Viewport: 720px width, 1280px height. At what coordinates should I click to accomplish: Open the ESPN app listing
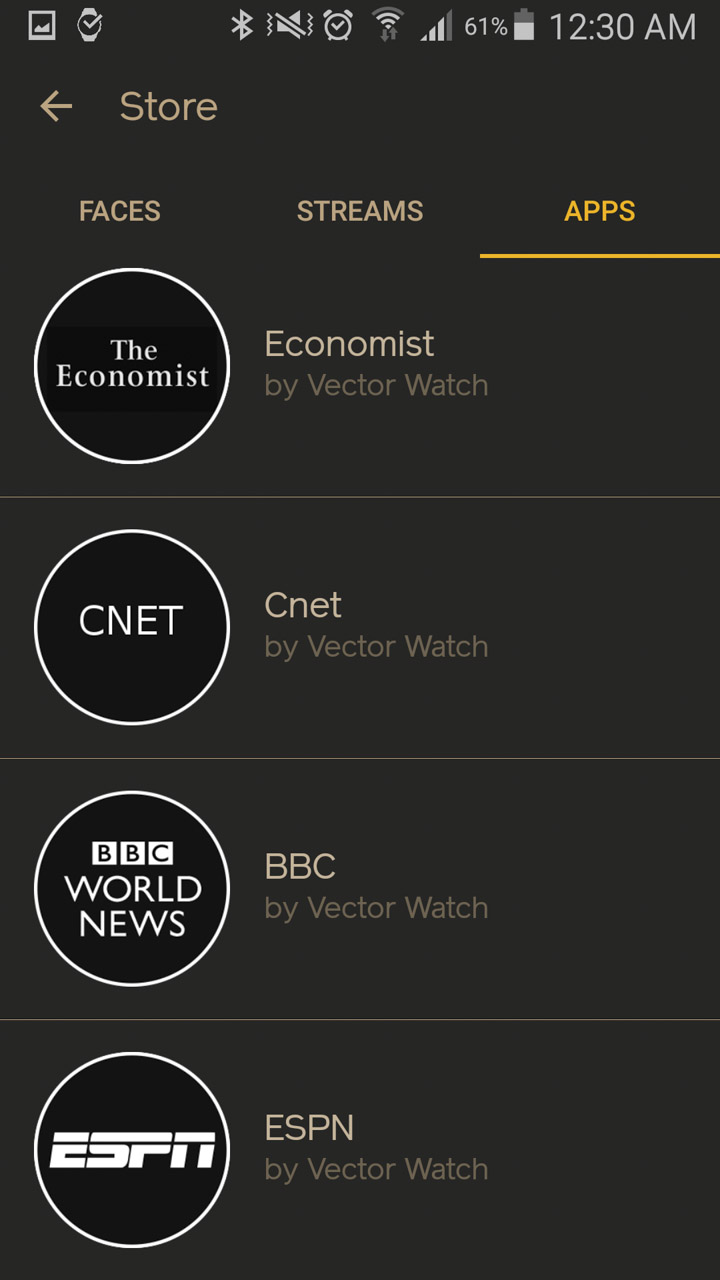click(x=360, y=1150)
